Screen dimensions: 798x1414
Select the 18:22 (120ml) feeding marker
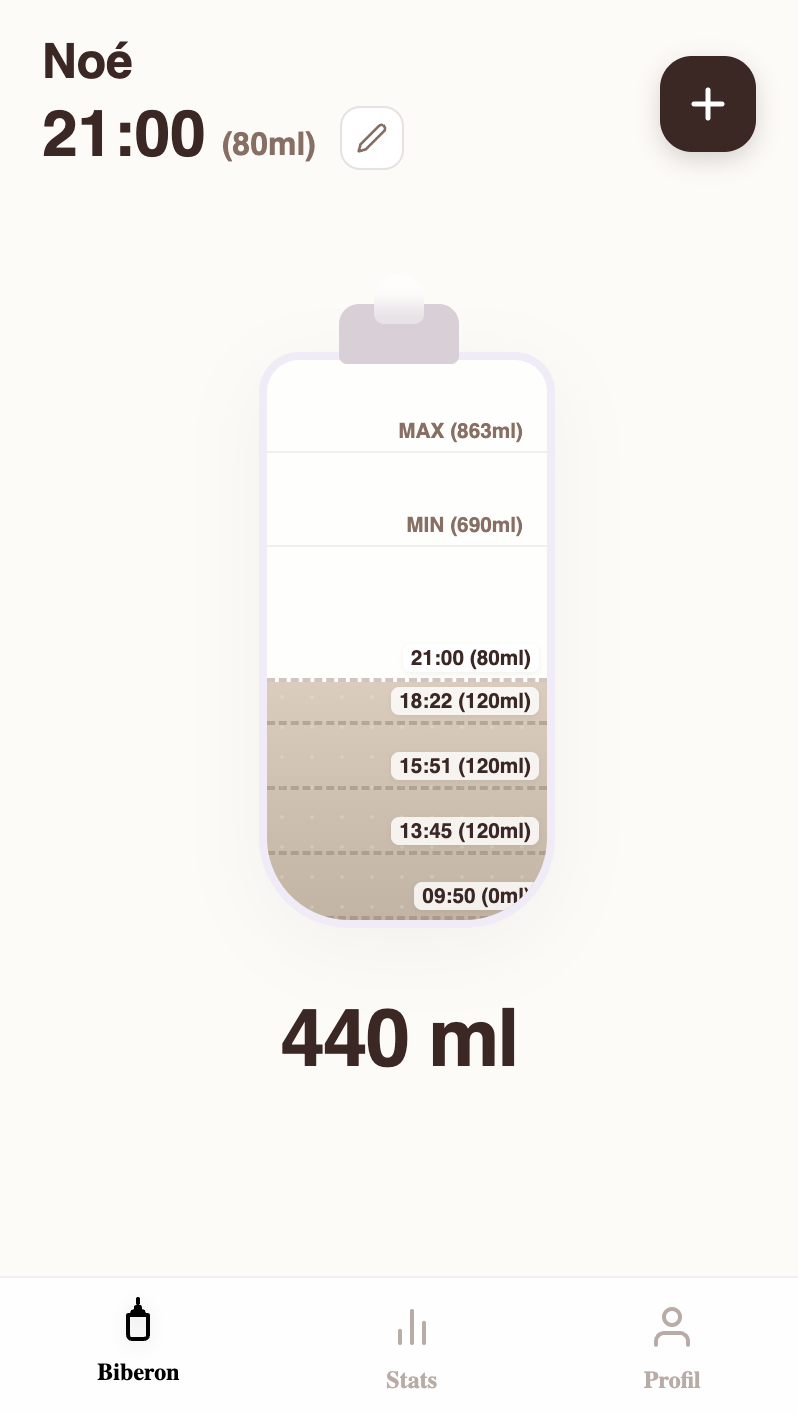(x=465, y=701)
